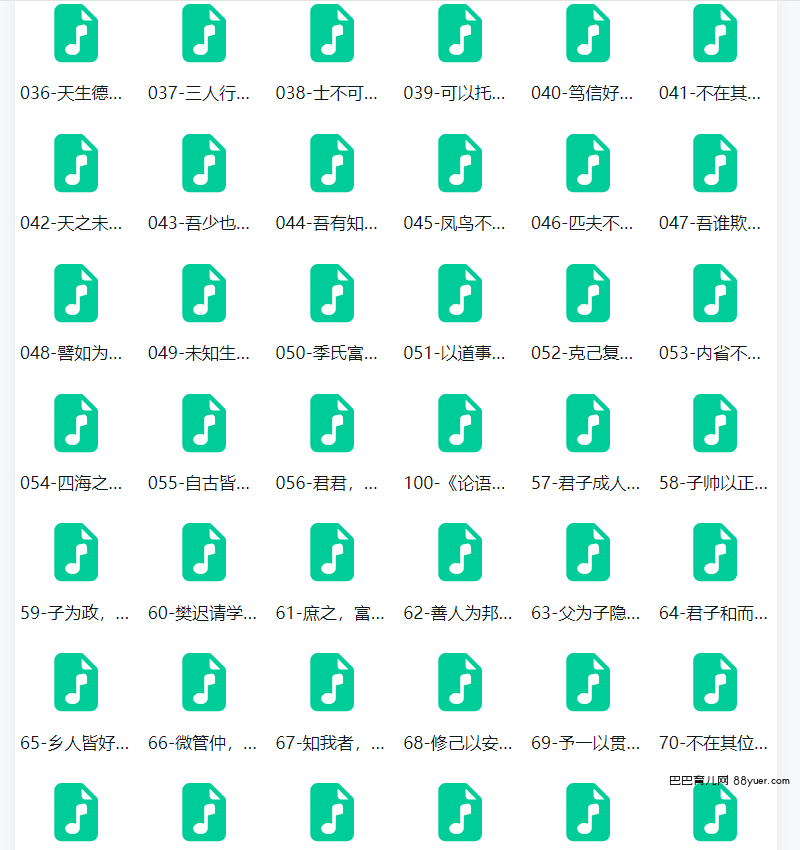The image size is (800, 850).
Task: Open audio file 050-季氏富
Action: (x=332, y=293)
